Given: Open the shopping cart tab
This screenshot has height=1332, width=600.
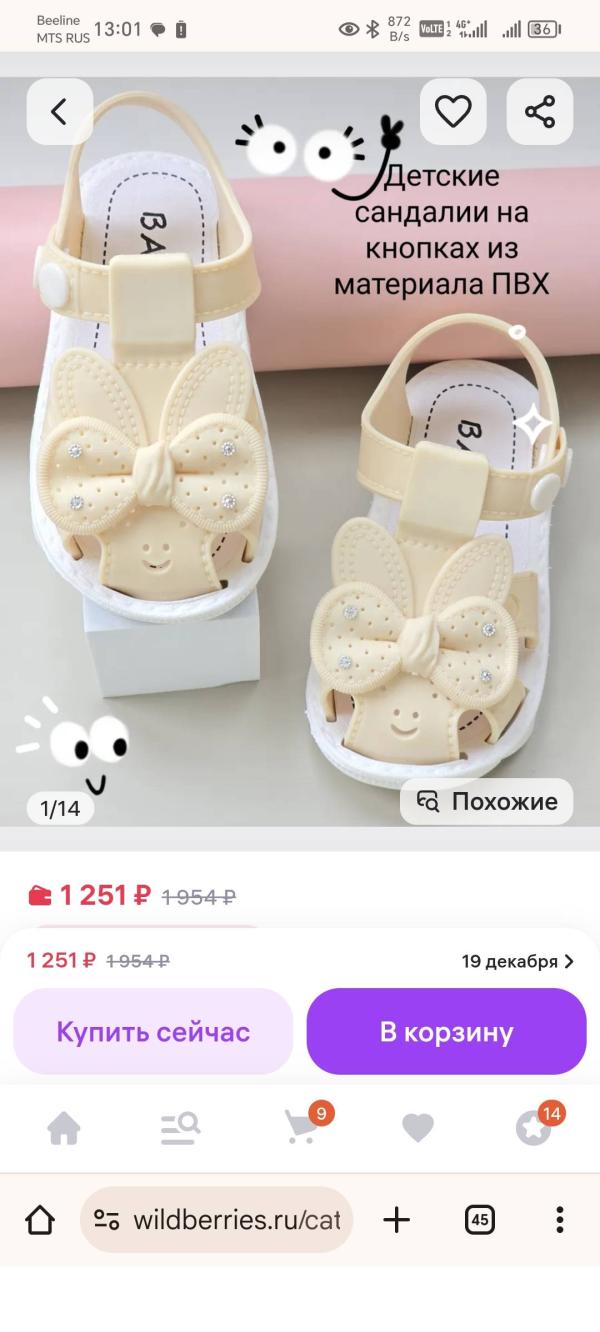Looking at the screenshot, I should [300, 1128].
